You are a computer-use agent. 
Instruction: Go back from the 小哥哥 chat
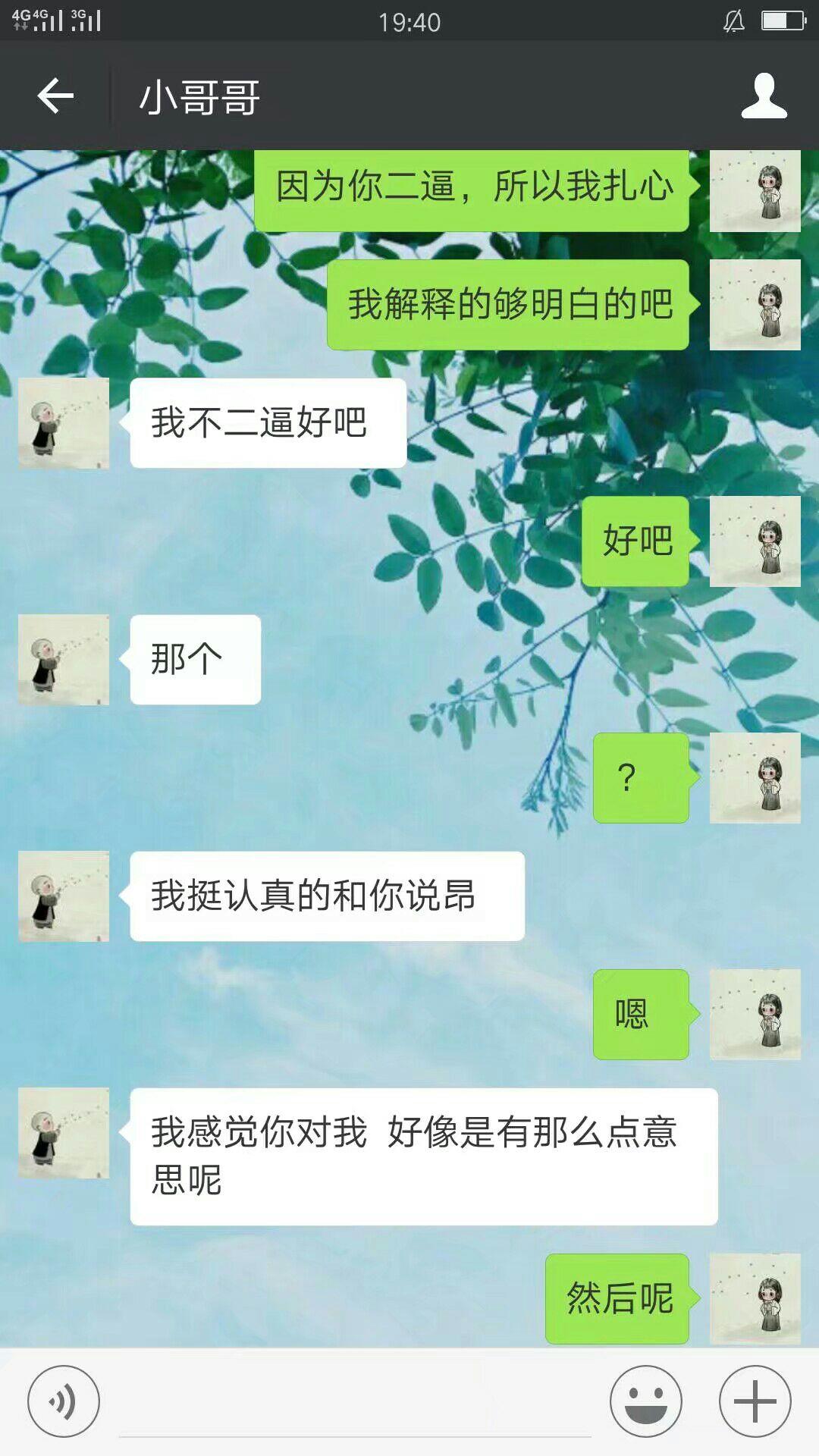55,96
